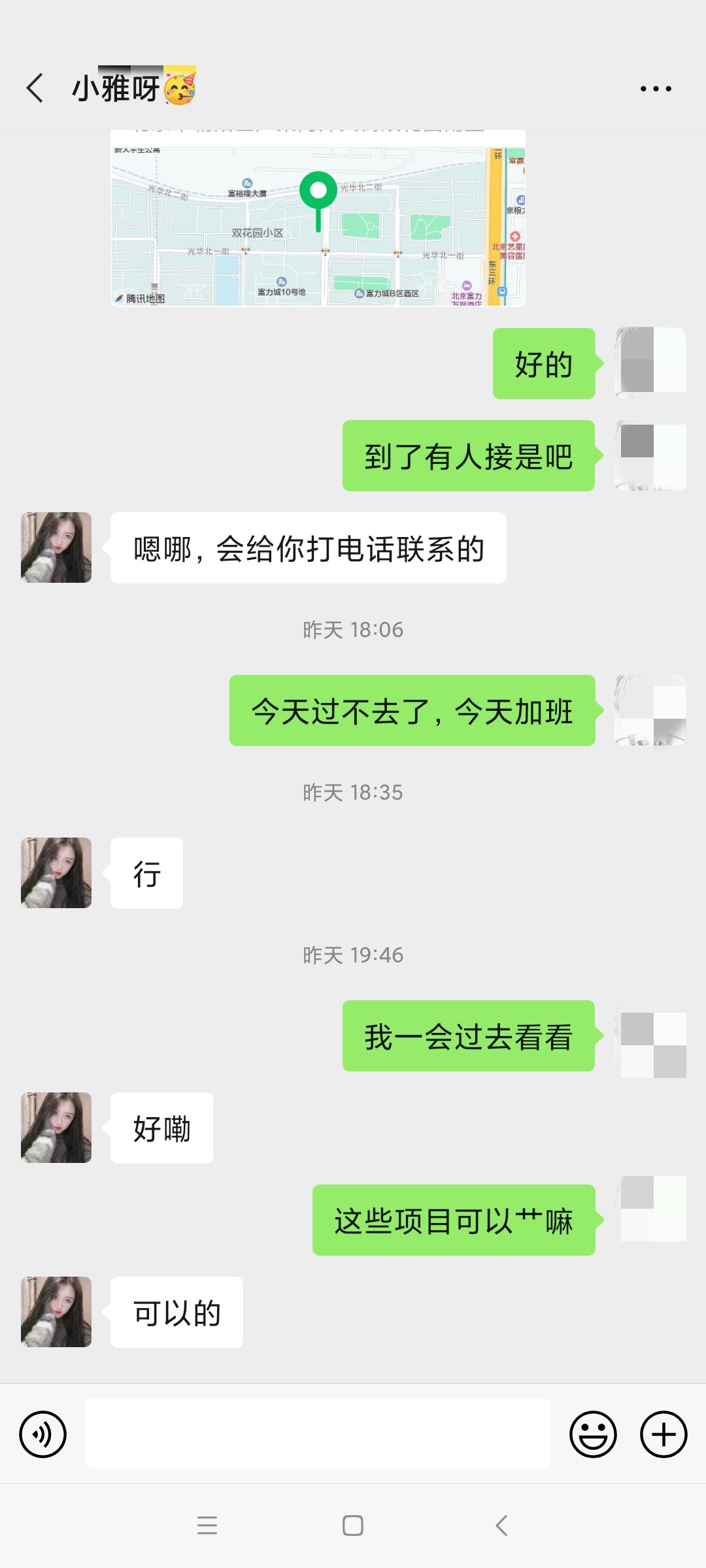Open system recent apps

pos(207,1526)
